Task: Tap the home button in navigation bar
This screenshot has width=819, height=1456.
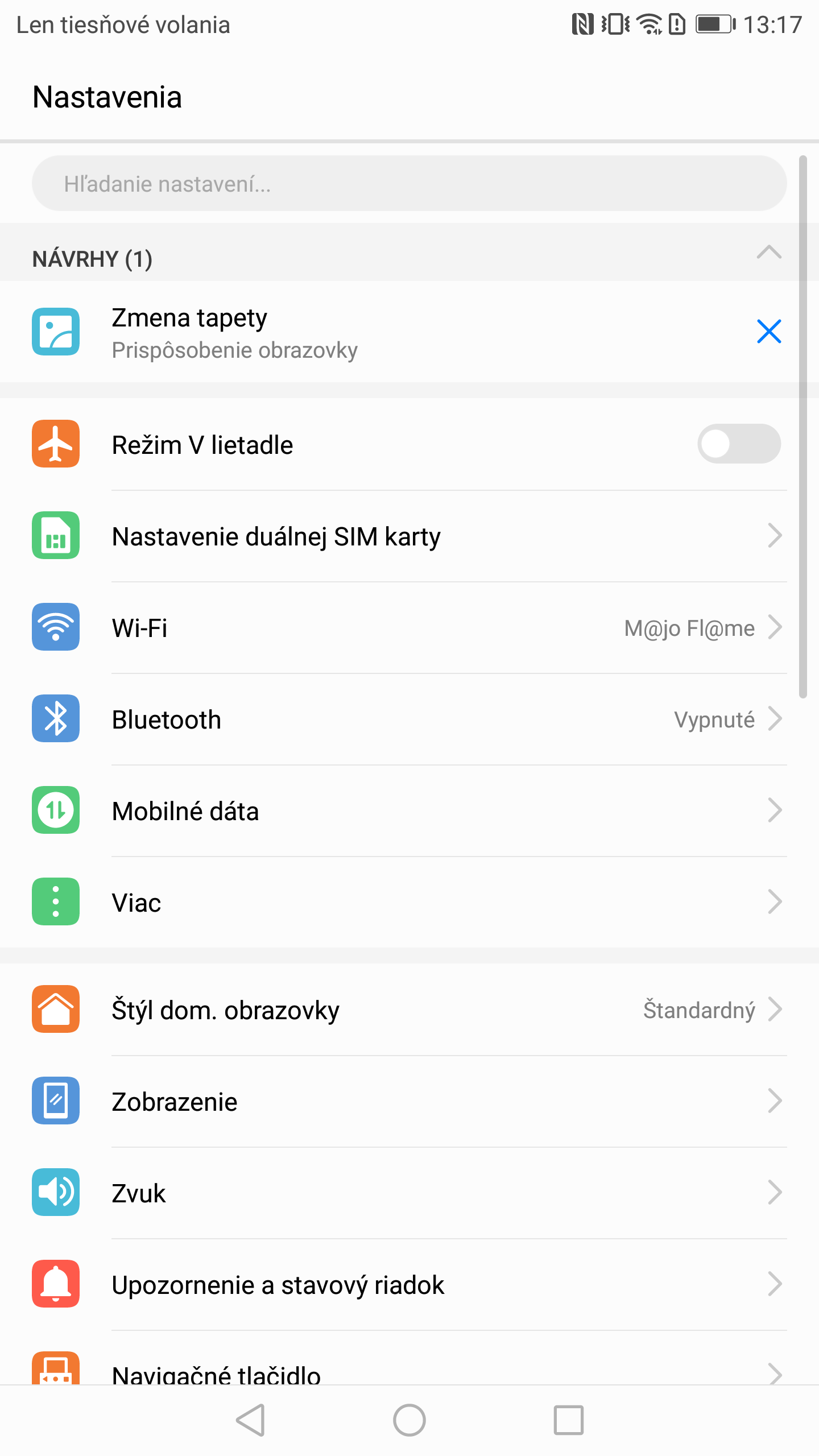Action: pos(409,1420)
